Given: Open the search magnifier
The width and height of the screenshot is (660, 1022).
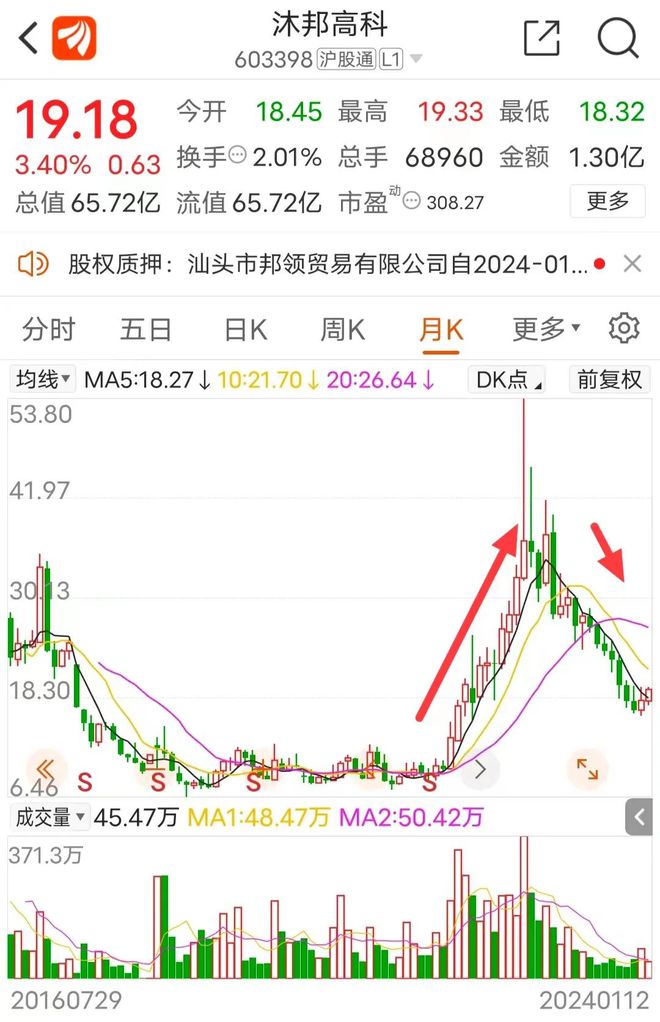Looking at the screenshot, I should 617,38.
